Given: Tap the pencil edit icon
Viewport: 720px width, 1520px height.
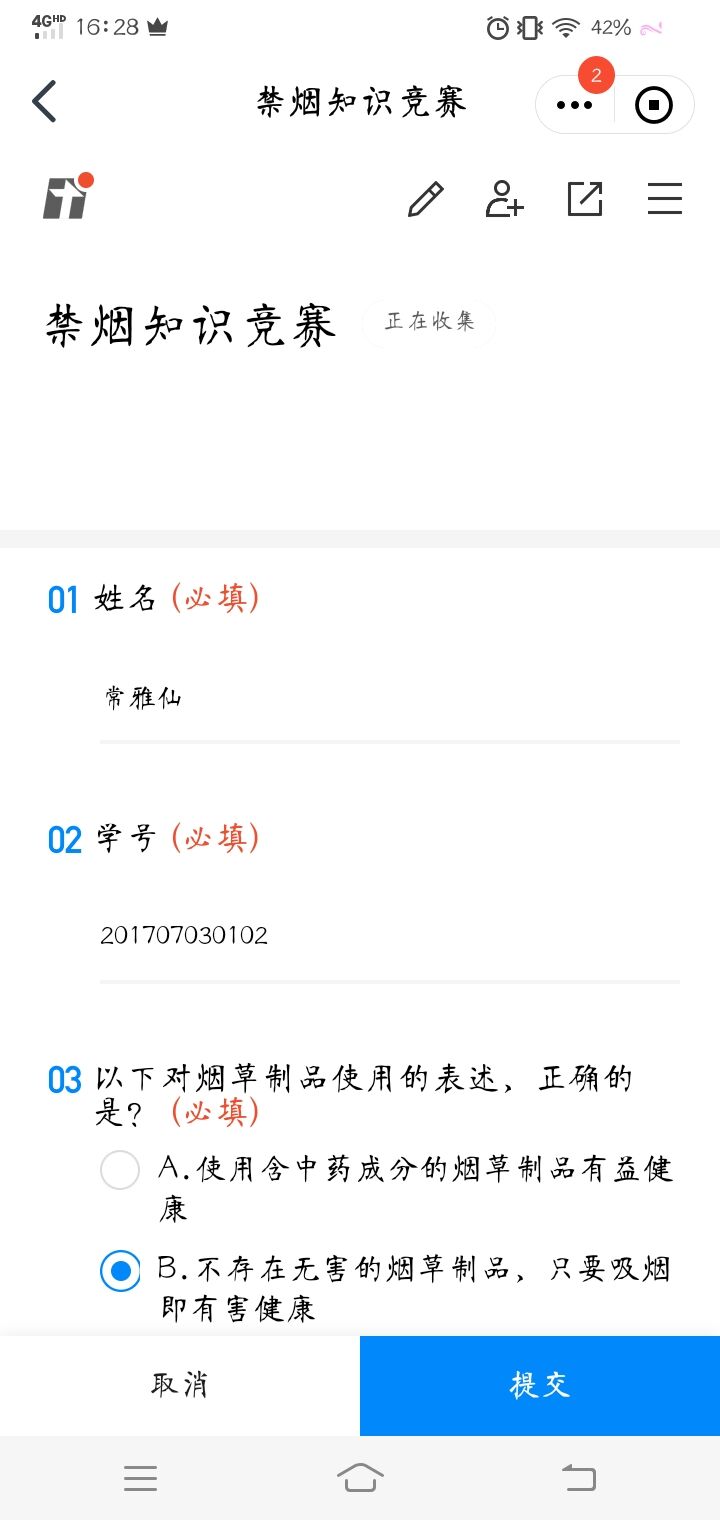Looking at the screenshot, I should tap(425, 199).
